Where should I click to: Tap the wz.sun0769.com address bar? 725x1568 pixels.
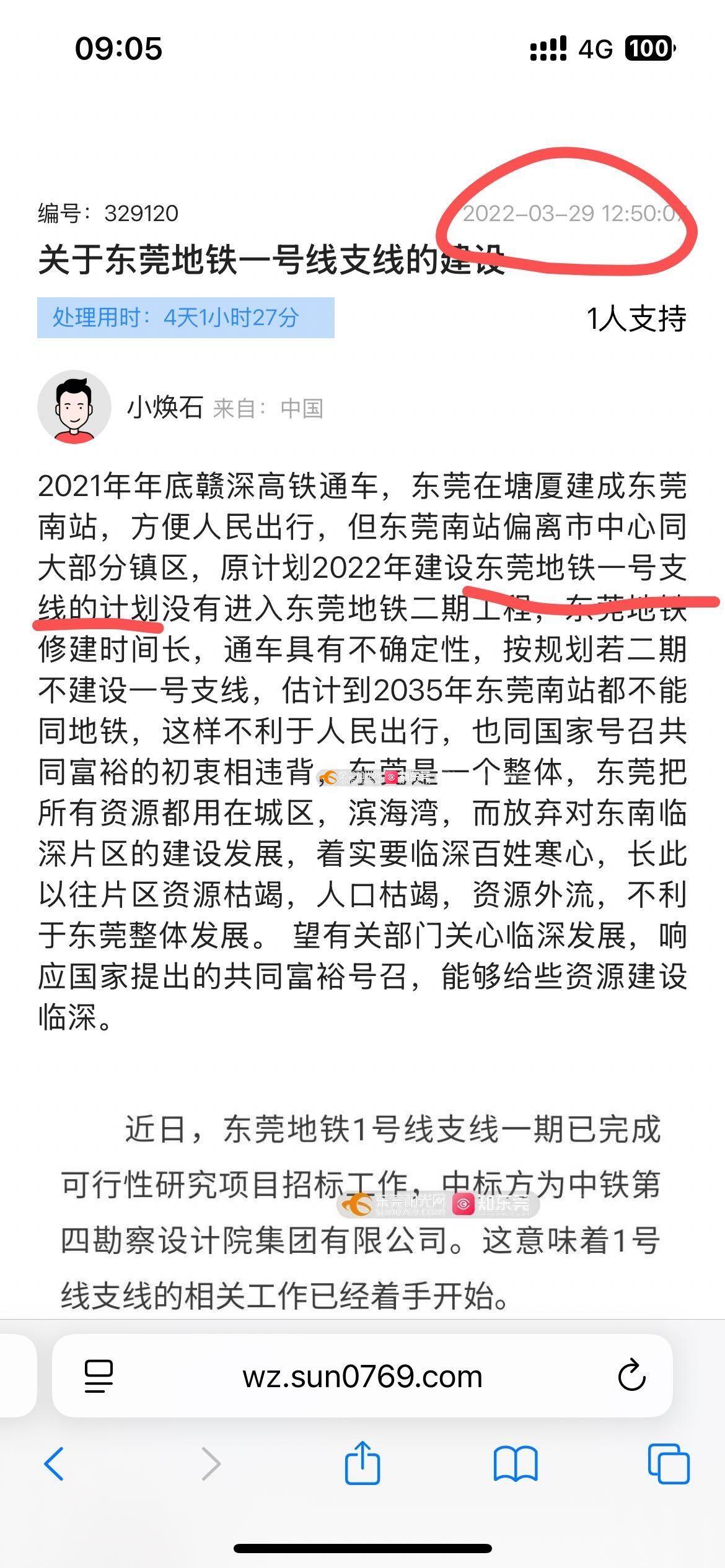pyautogui.click(x=362, y=1375)
